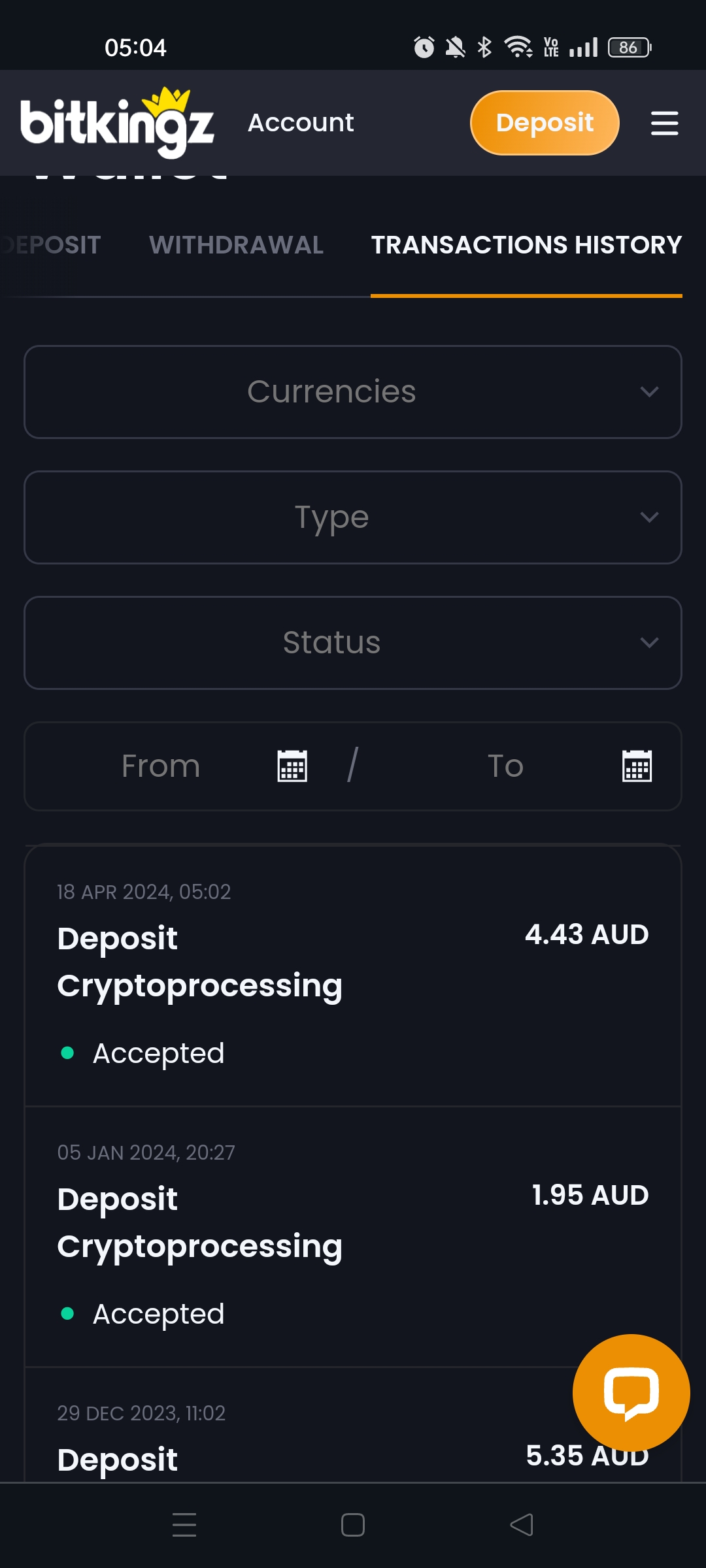706x1568 pixels.
Task: Go to the phone home screen
Action: (353, 1525)
